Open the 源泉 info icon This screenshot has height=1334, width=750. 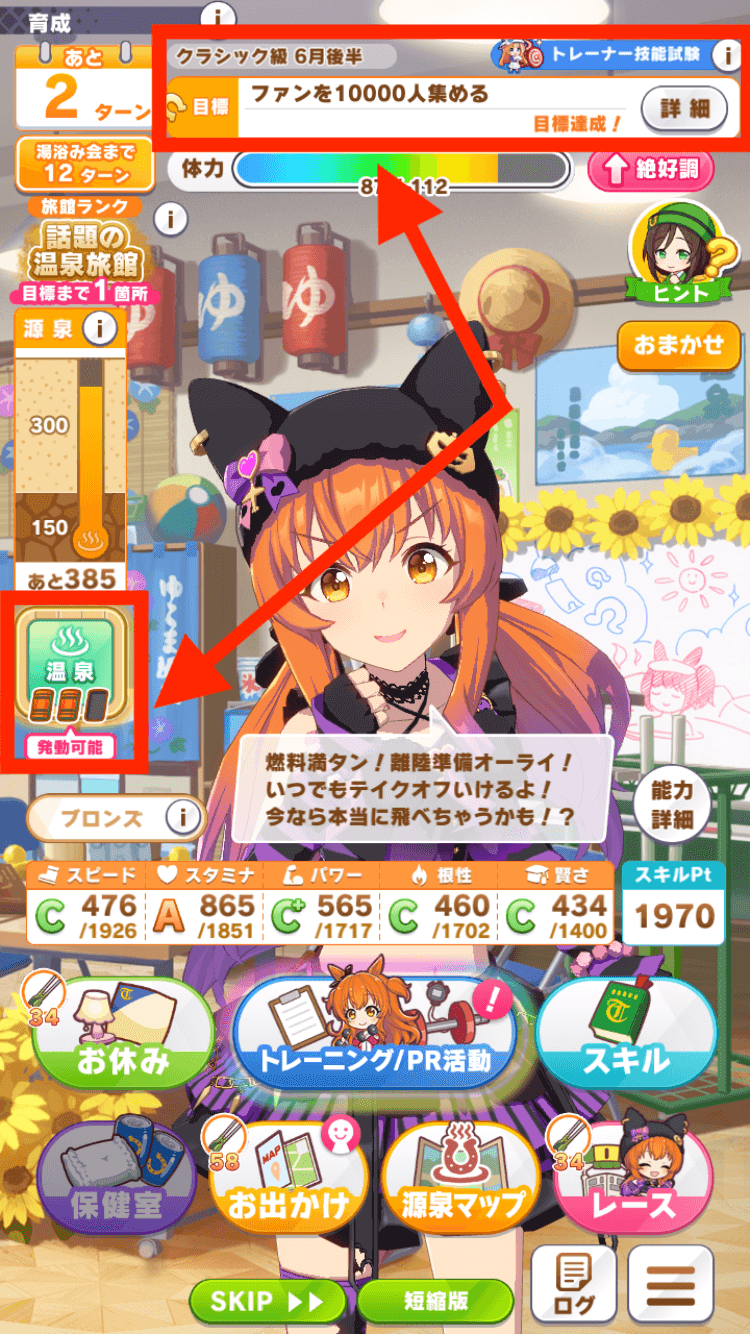98,328
